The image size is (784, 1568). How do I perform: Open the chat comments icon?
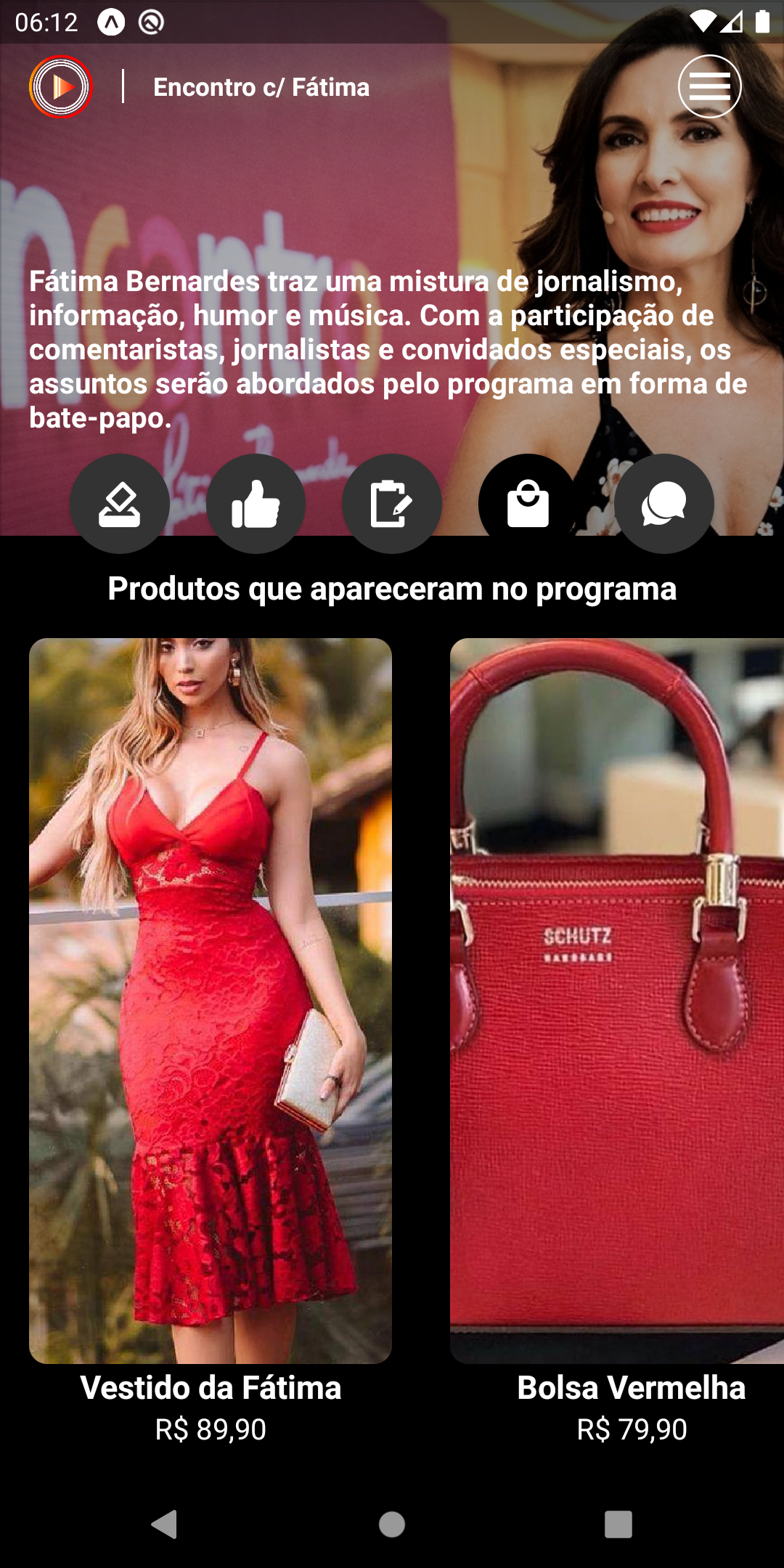(x=663, y=504)
